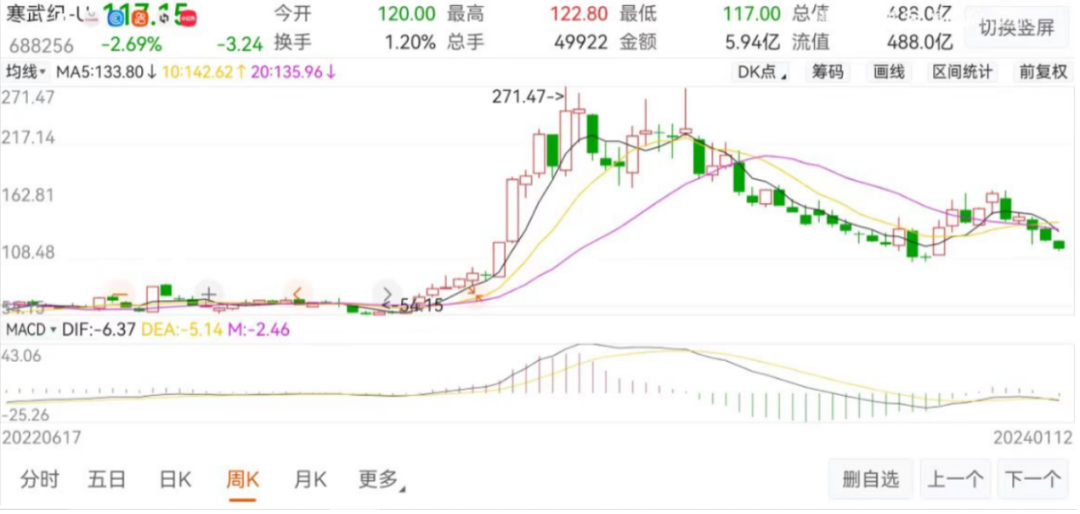The width and height of the screenshot is (1080, 514).
Task: Open the DK点 indicator dropdown
Action: click(762, 72)
